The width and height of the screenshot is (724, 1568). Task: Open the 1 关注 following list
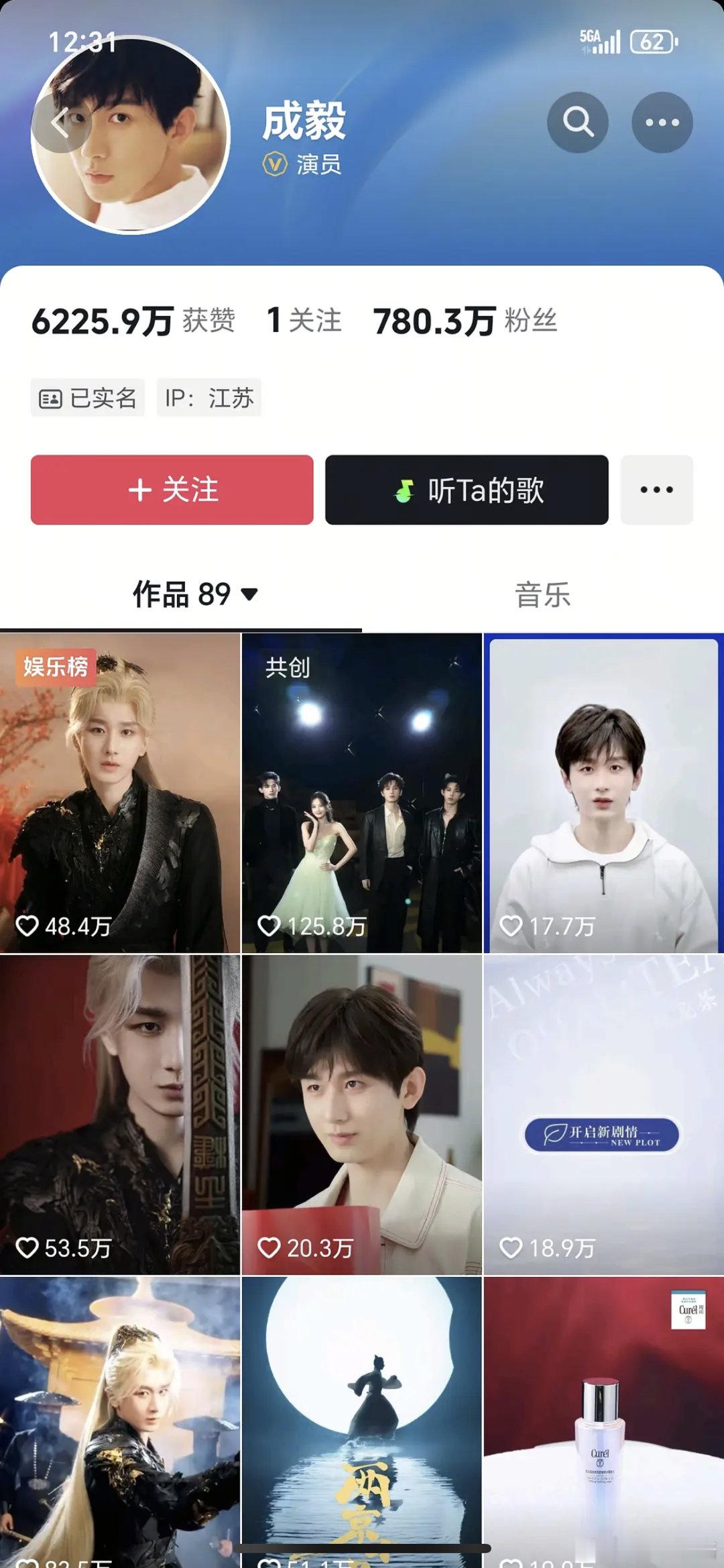[x=304, y=321]
